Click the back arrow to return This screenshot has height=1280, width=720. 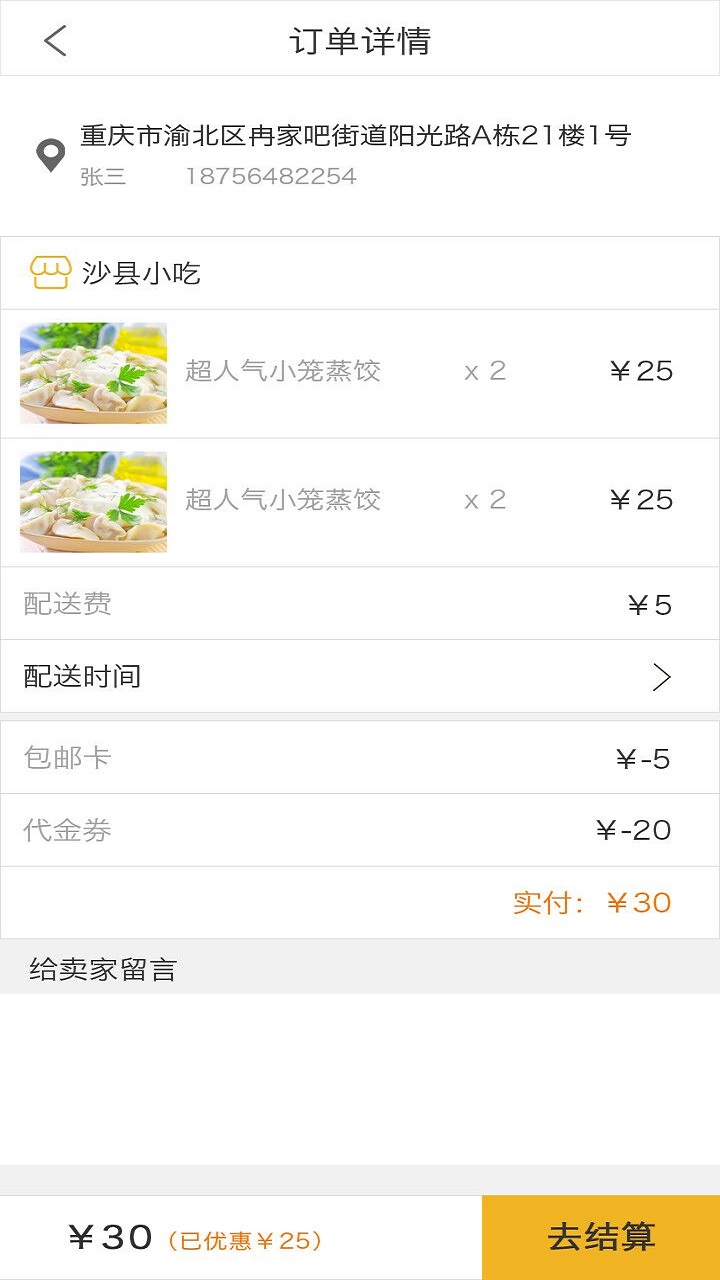pos(54,40)
